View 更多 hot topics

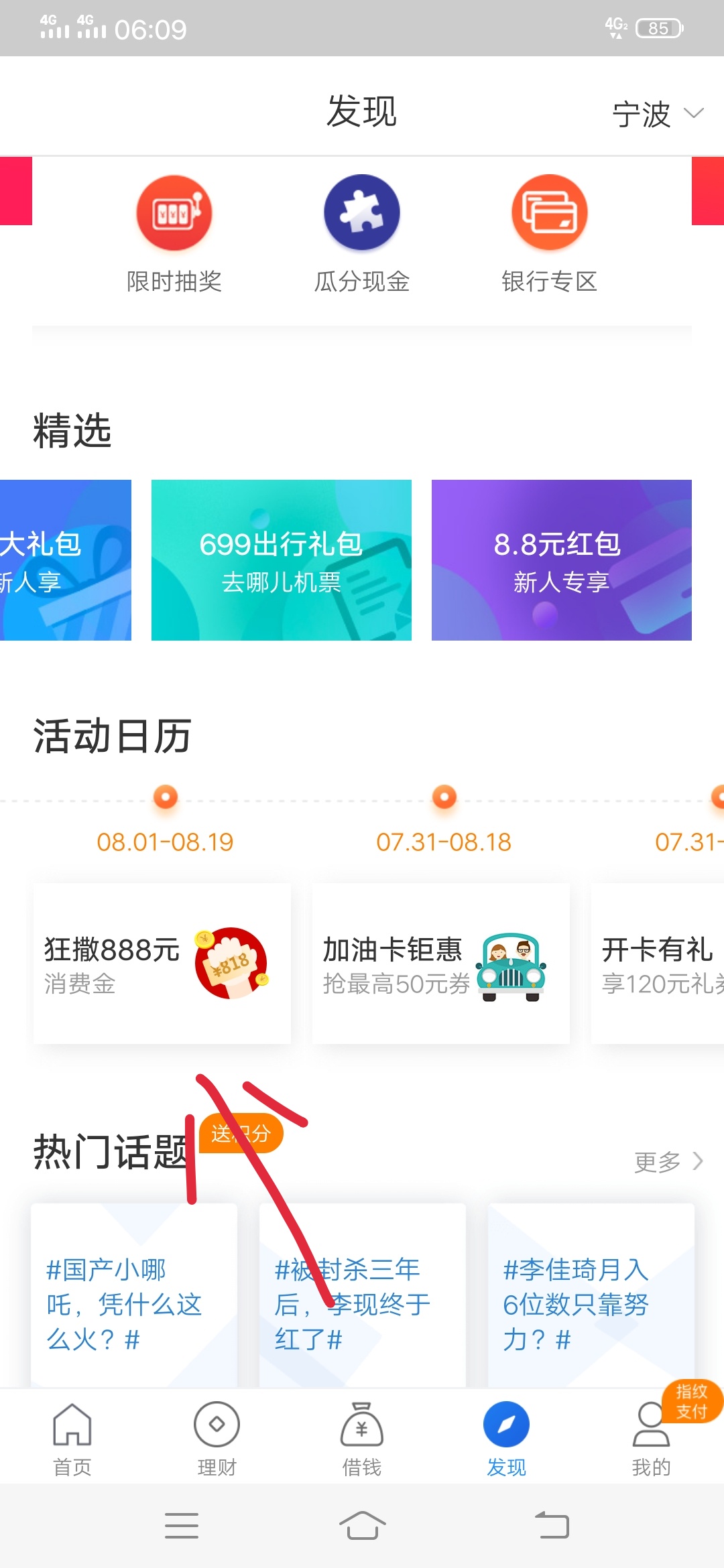(668, 1161)
